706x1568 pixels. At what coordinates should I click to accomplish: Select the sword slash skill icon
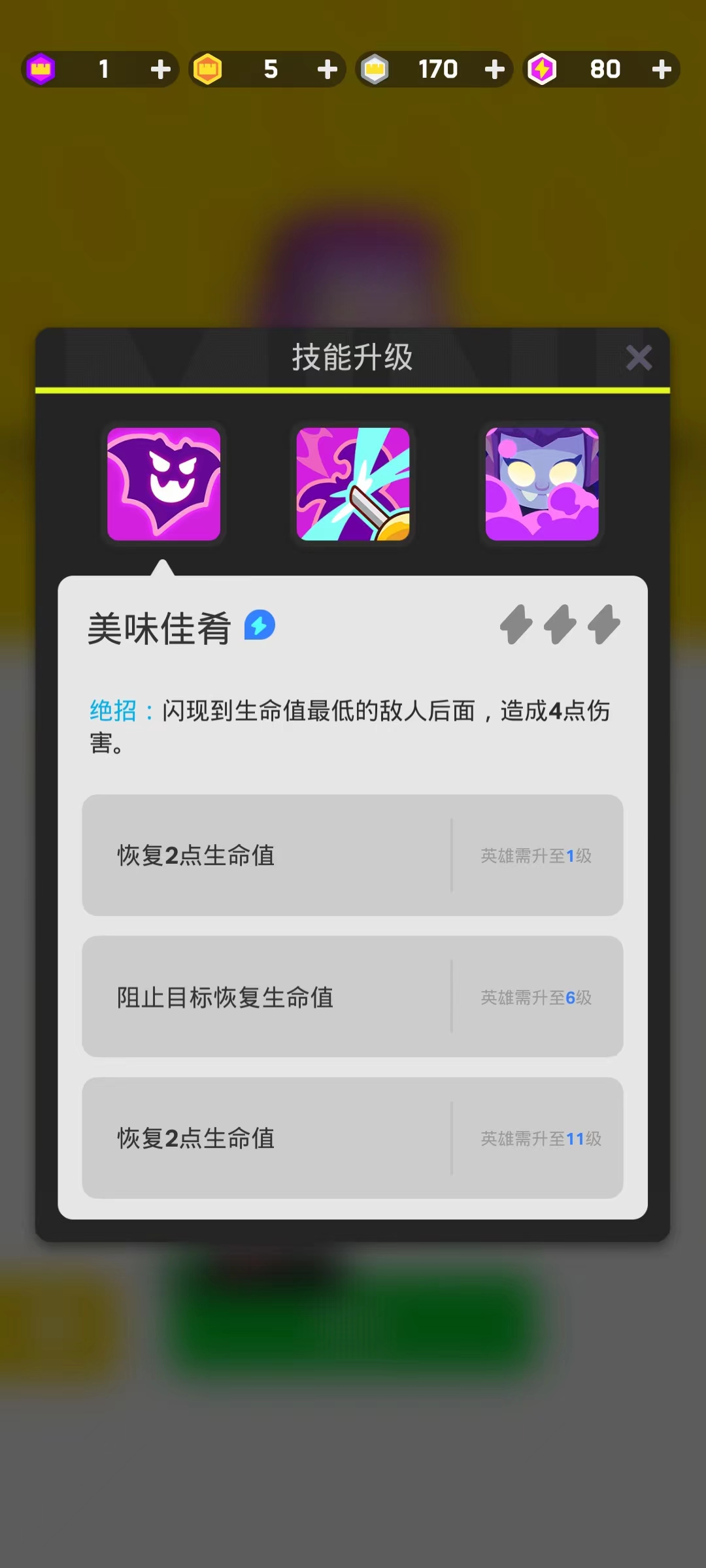pyautogui.click(x=353, y=484)
